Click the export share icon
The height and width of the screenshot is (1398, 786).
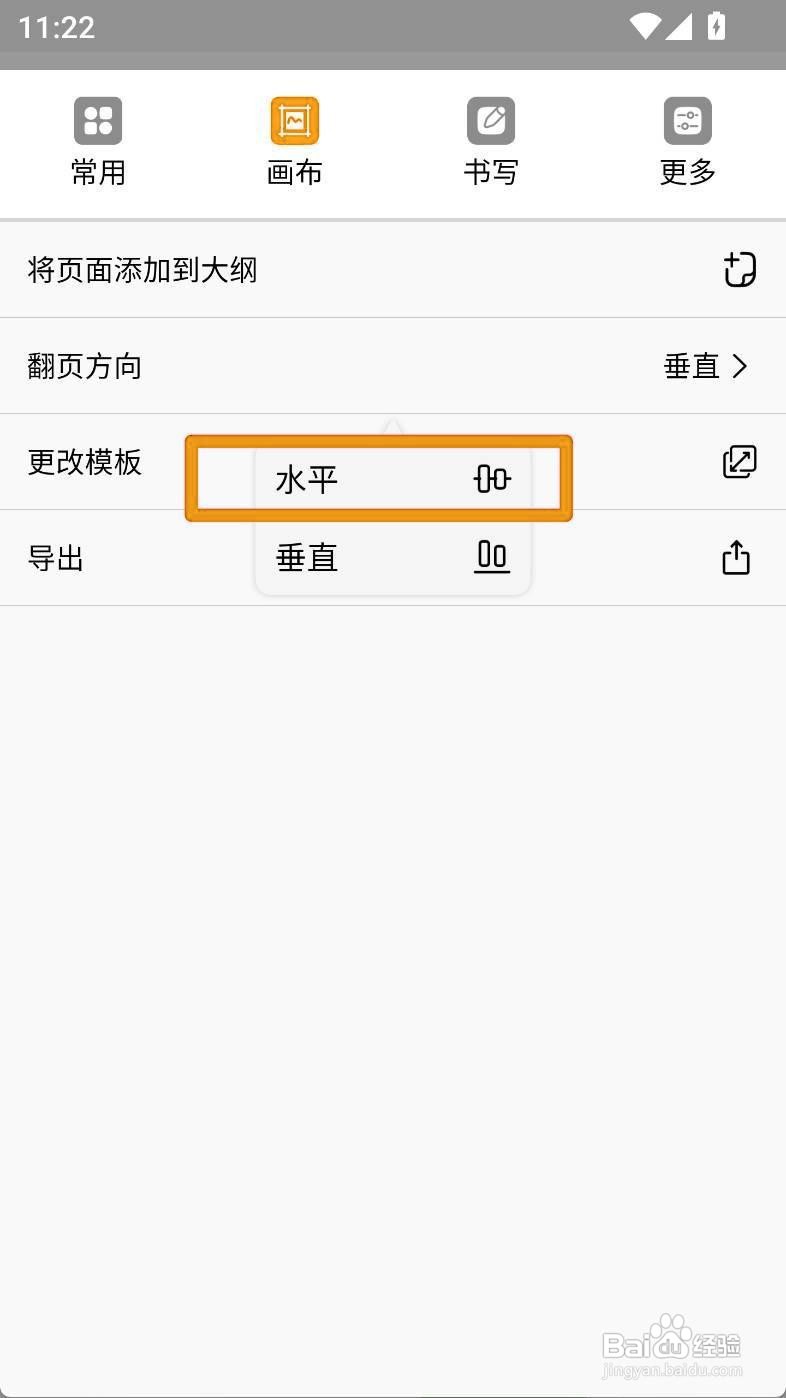[x=736, y=557]
